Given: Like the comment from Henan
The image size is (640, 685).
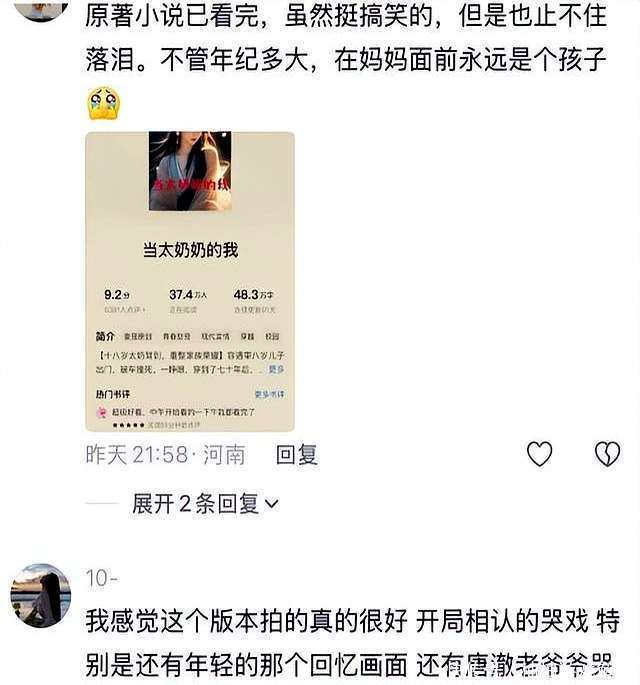Looking at the screenshot, I should click(x=539, y=454).
